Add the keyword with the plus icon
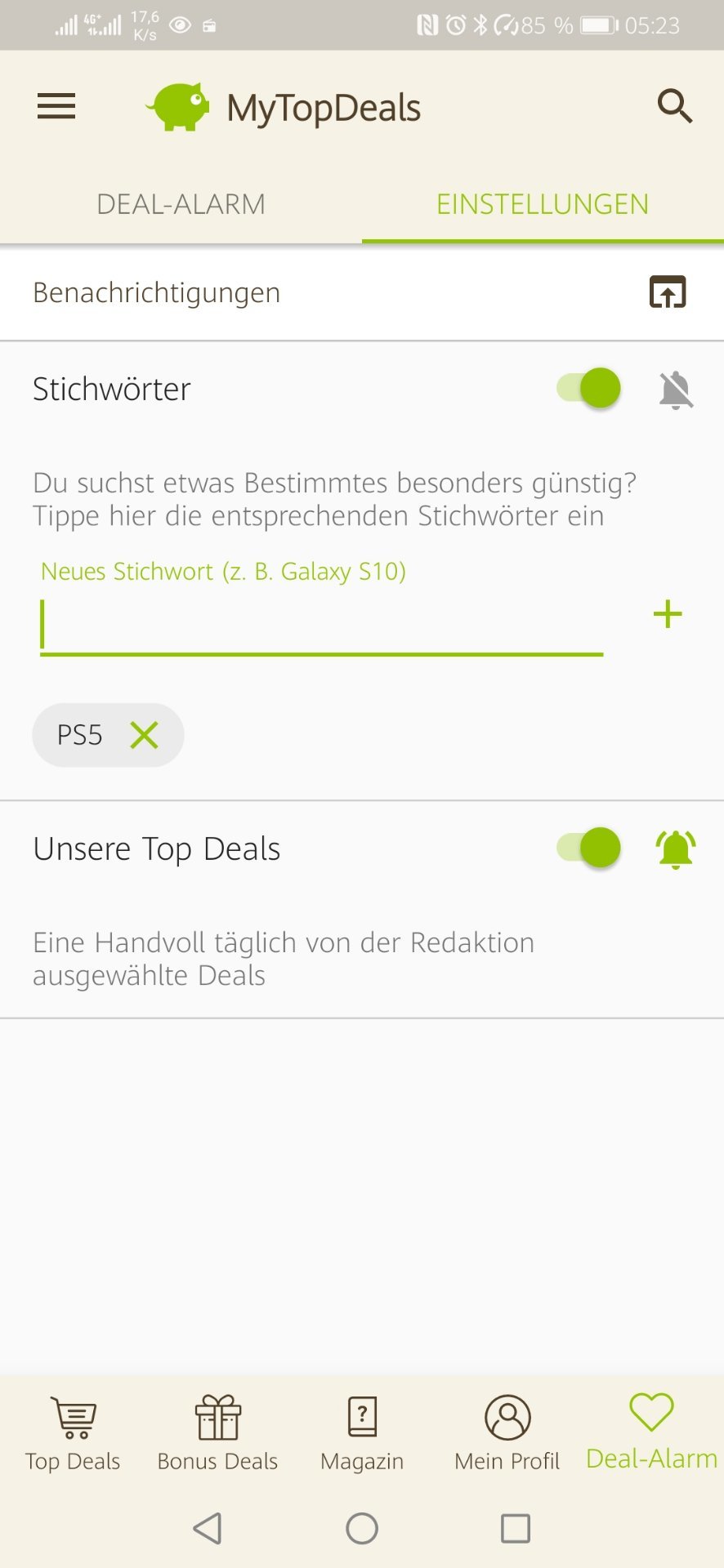Viewport: 724px width, 1568px height. pyautogui.click(x=668, y=614)
